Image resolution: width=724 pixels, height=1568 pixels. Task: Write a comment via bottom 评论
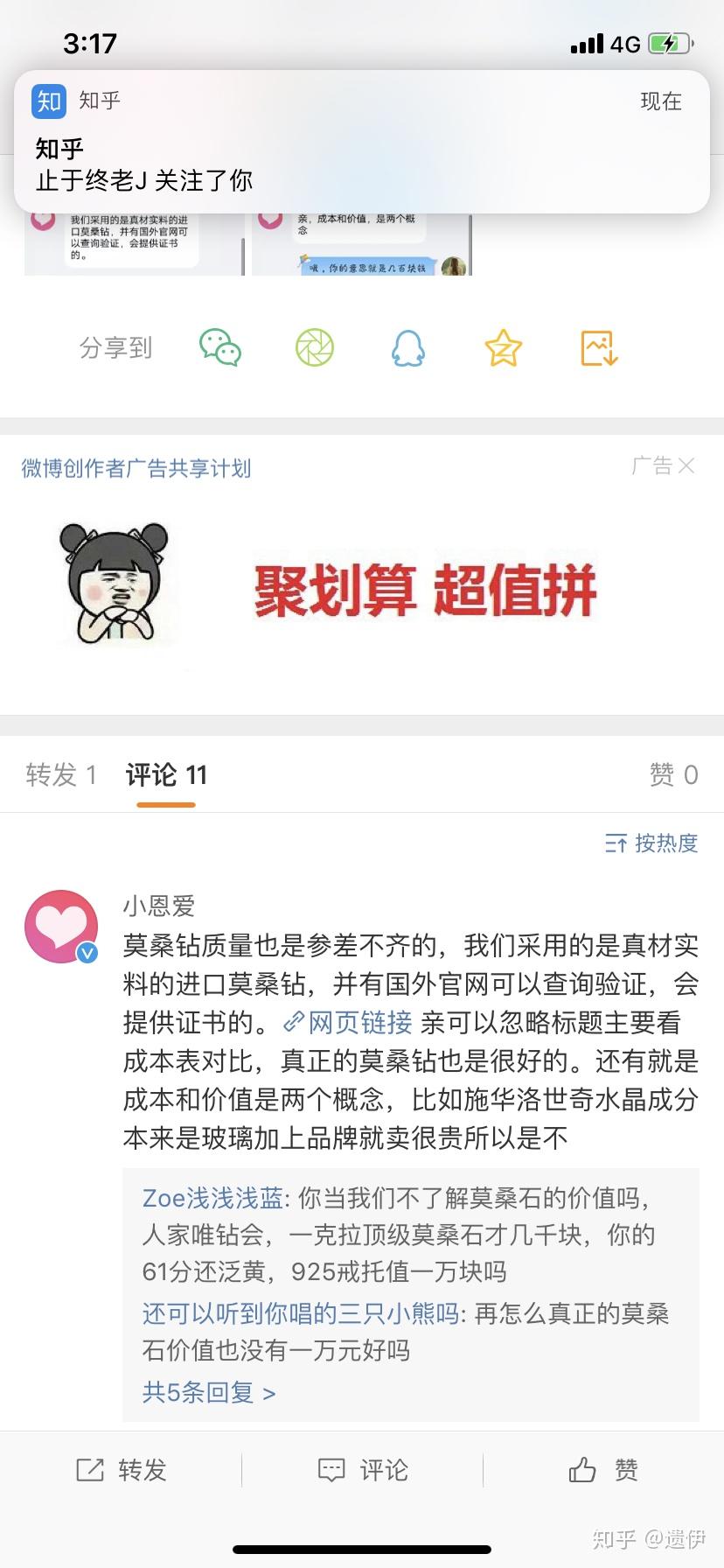362,1470
